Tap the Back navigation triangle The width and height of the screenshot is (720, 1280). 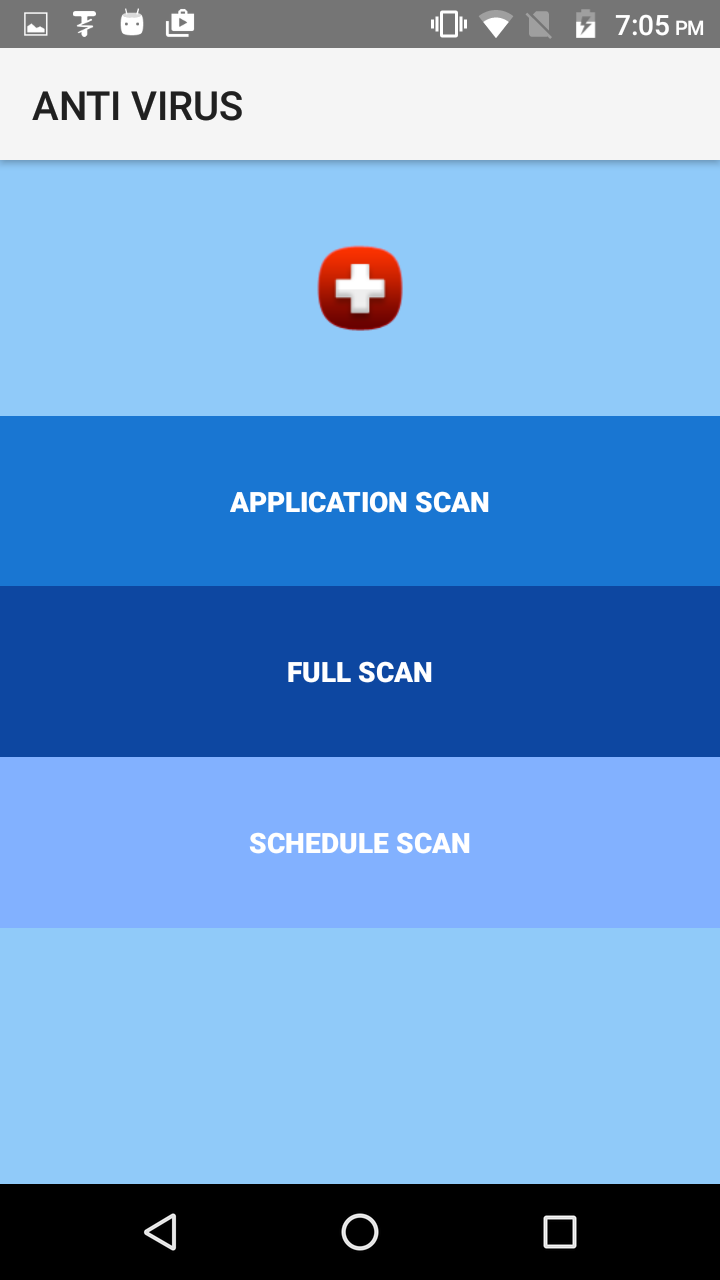pyautogui.click(x=160, y=1232)
